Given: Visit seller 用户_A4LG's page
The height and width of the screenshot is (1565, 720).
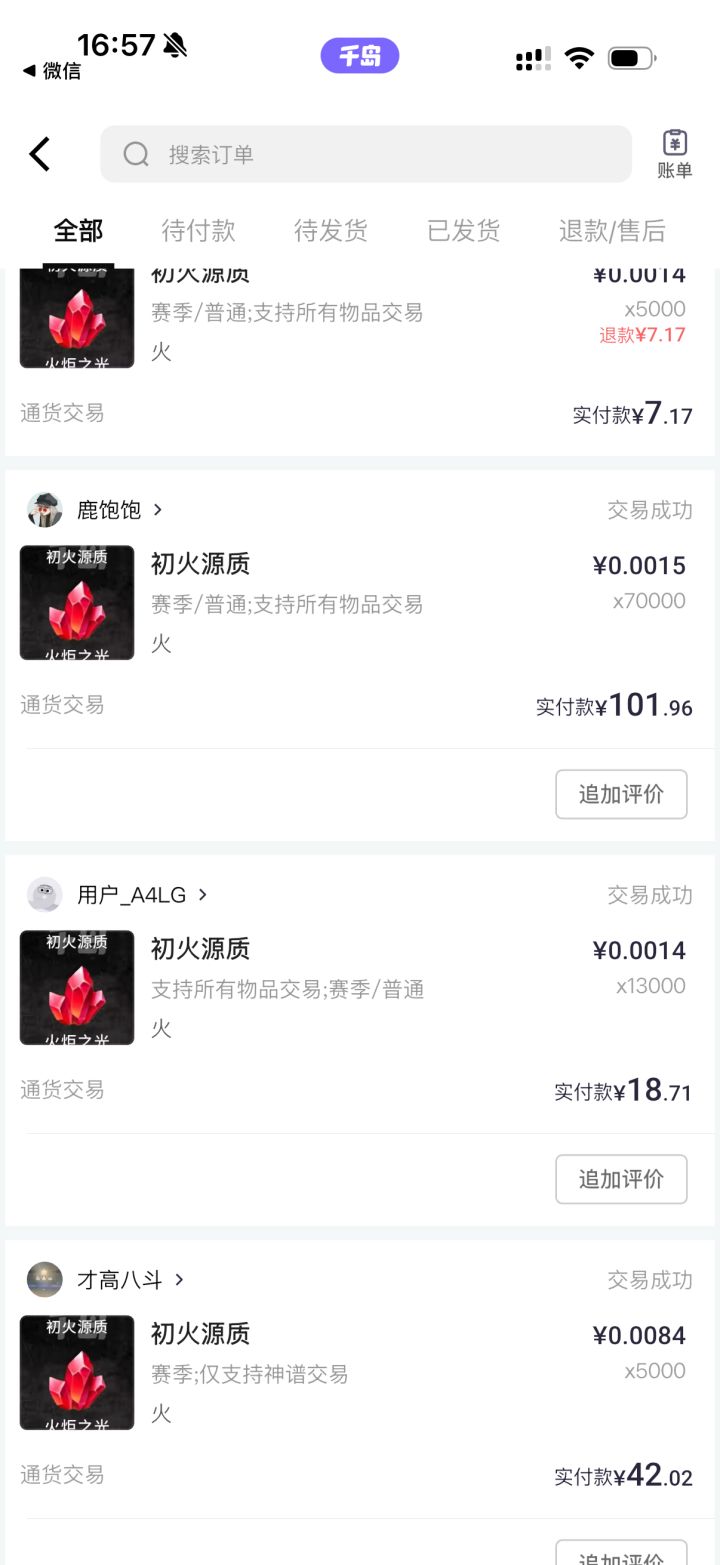Looking at the screenshot, I should click(x=132, y=895).
